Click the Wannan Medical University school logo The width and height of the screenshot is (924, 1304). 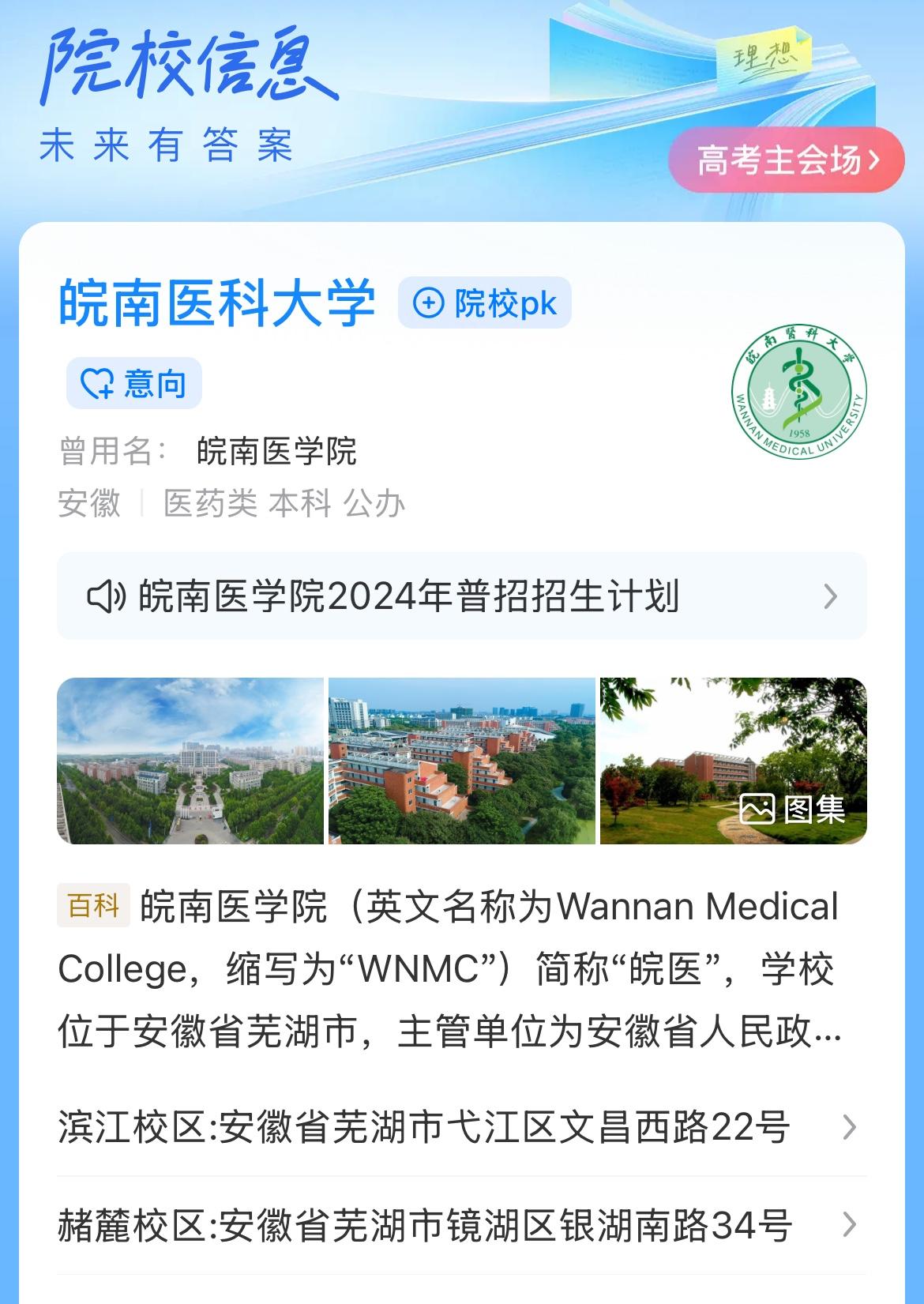pos(799,400)
